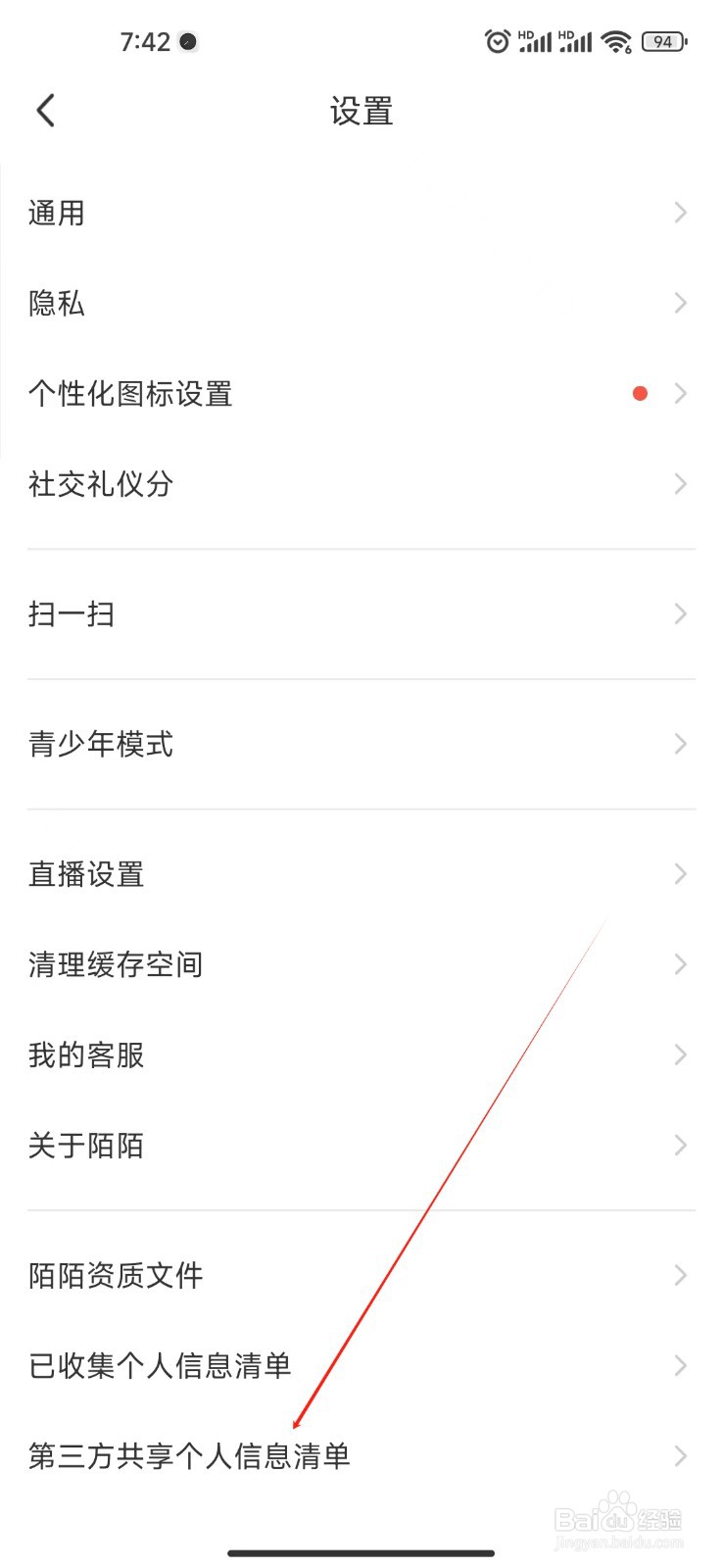Expand the 青少年模式 row chevron
This screenshot has height=1568, width=723.
click(x=680, y=744)
